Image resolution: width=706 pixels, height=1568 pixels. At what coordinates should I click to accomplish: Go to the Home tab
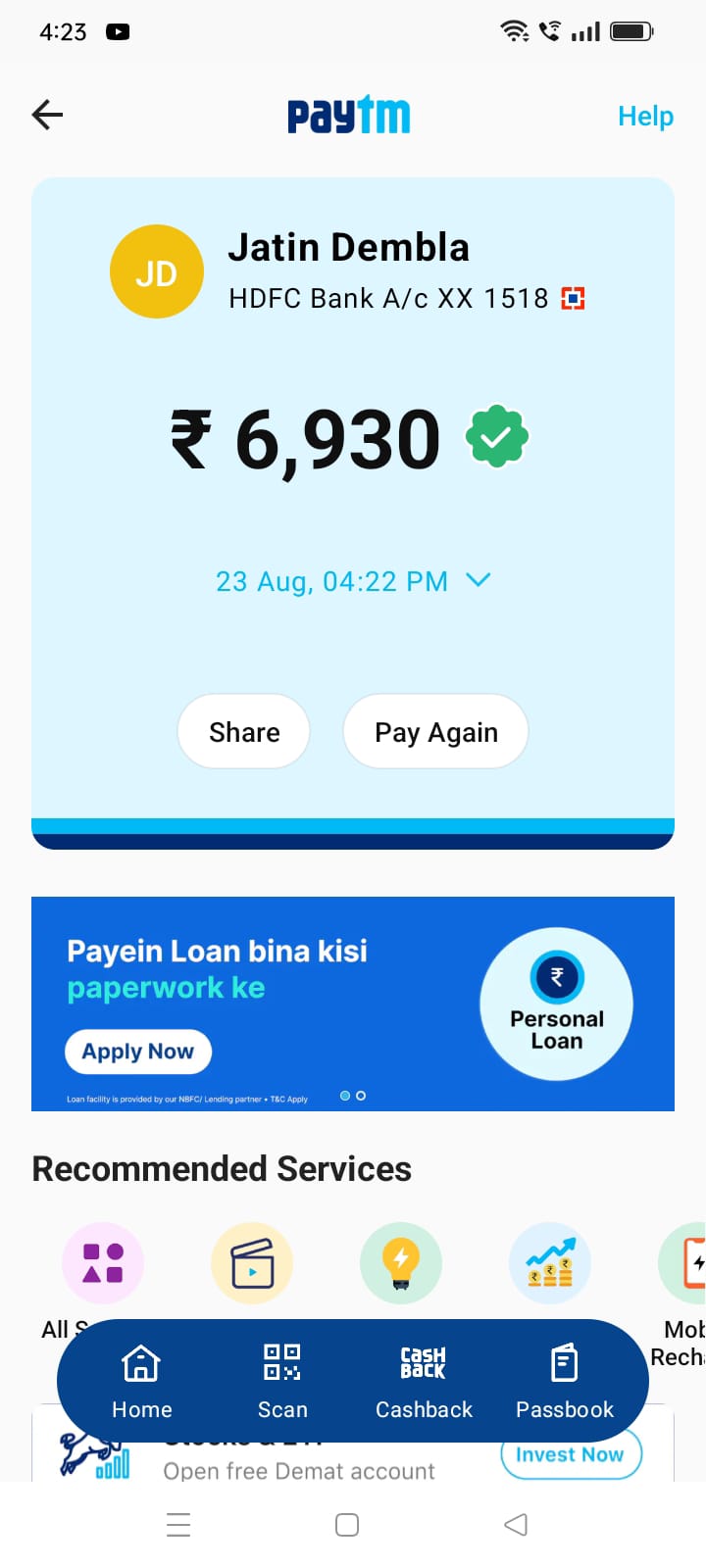click(141, 1381)
